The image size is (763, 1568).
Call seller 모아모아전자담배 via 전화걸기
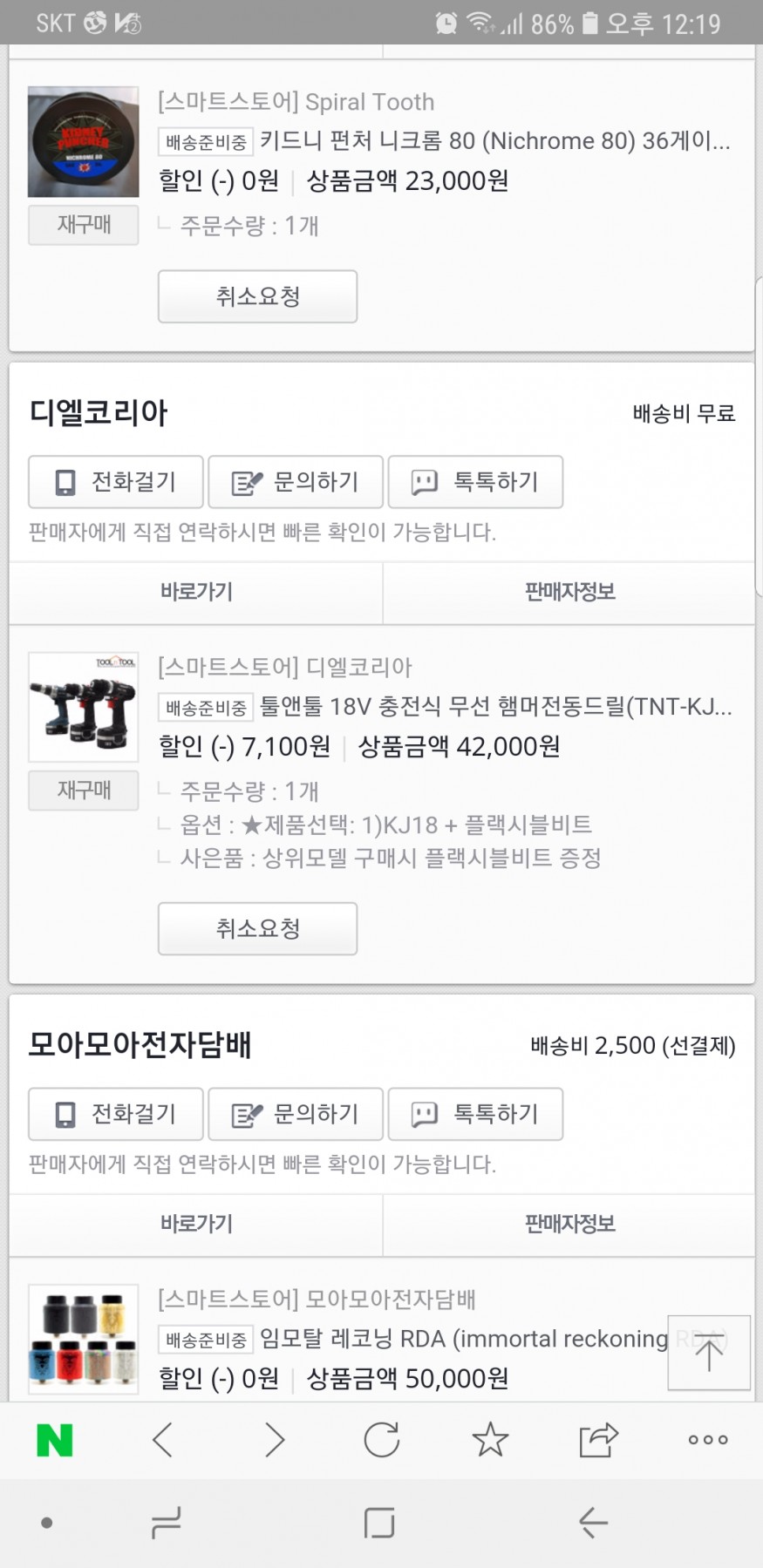coord(116,1114)
